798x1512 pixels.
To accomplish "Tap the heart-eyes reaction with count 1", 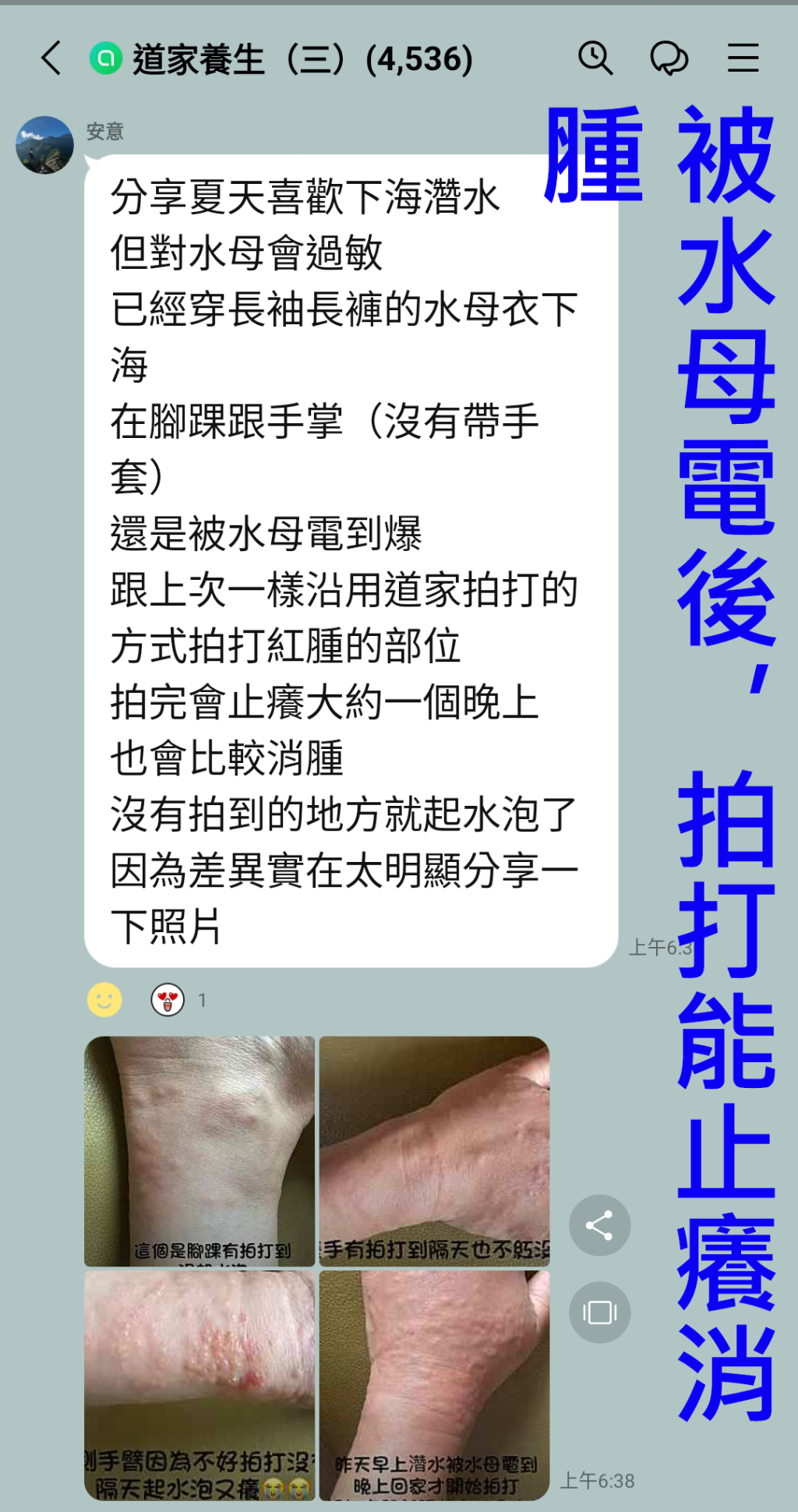I will pyautogui.click(x=168, y=999).
